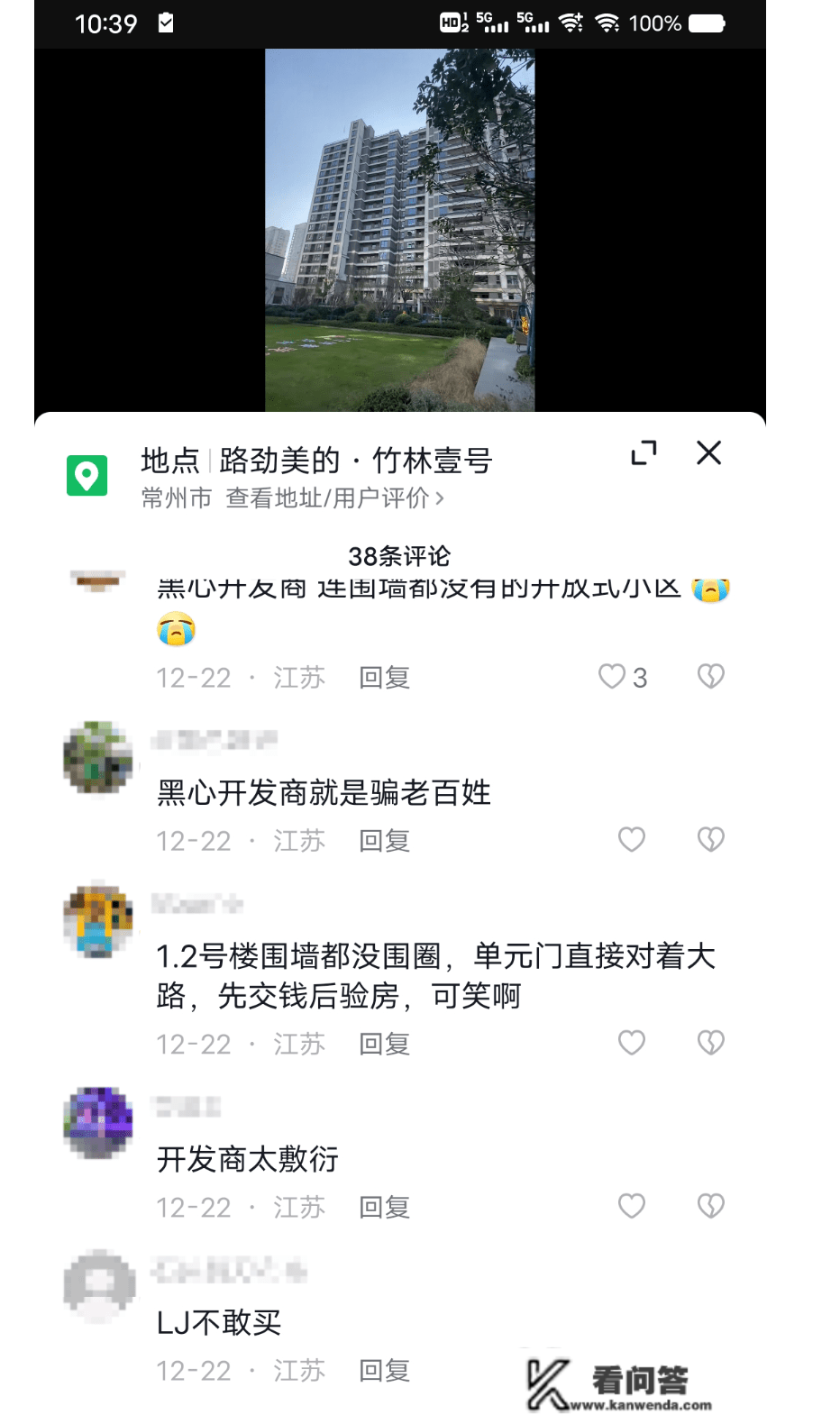Select the 地点 label in the panel header

pyautogui.click(x=171, y=461)
